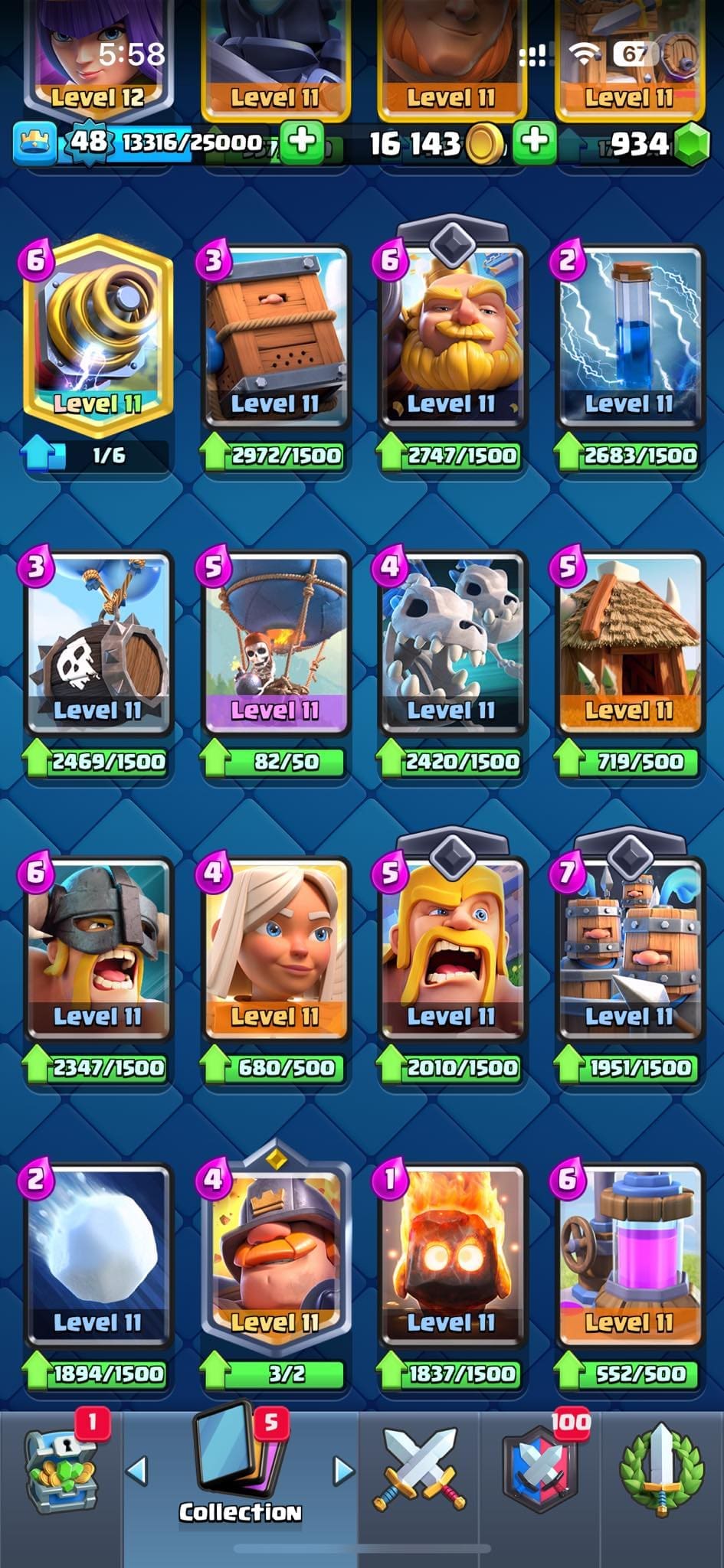Screen dimensions: 724x1568
Task: Tap the green plus beside experience bar
Action: pyautogui.click(x=303, y=142)
